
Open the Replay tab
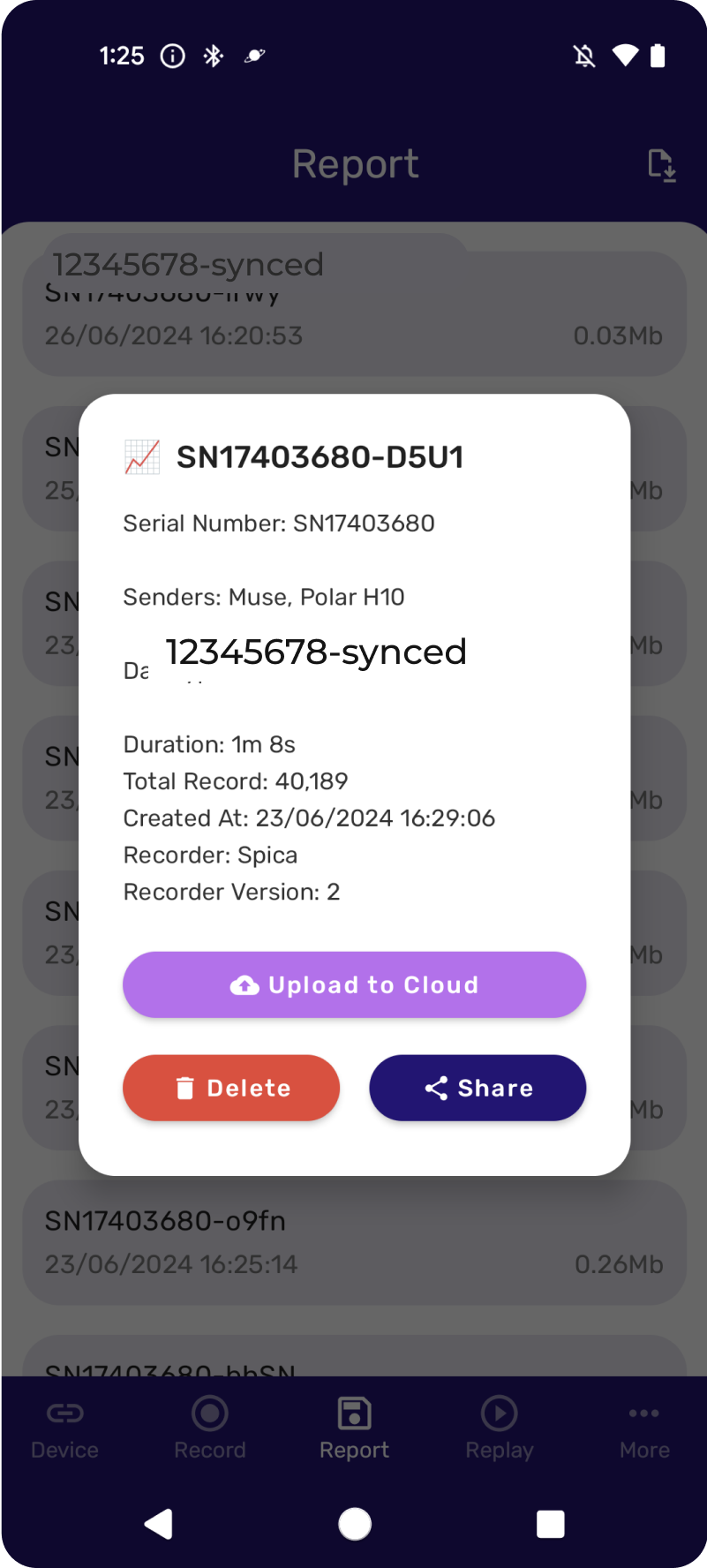point(500,1429)
